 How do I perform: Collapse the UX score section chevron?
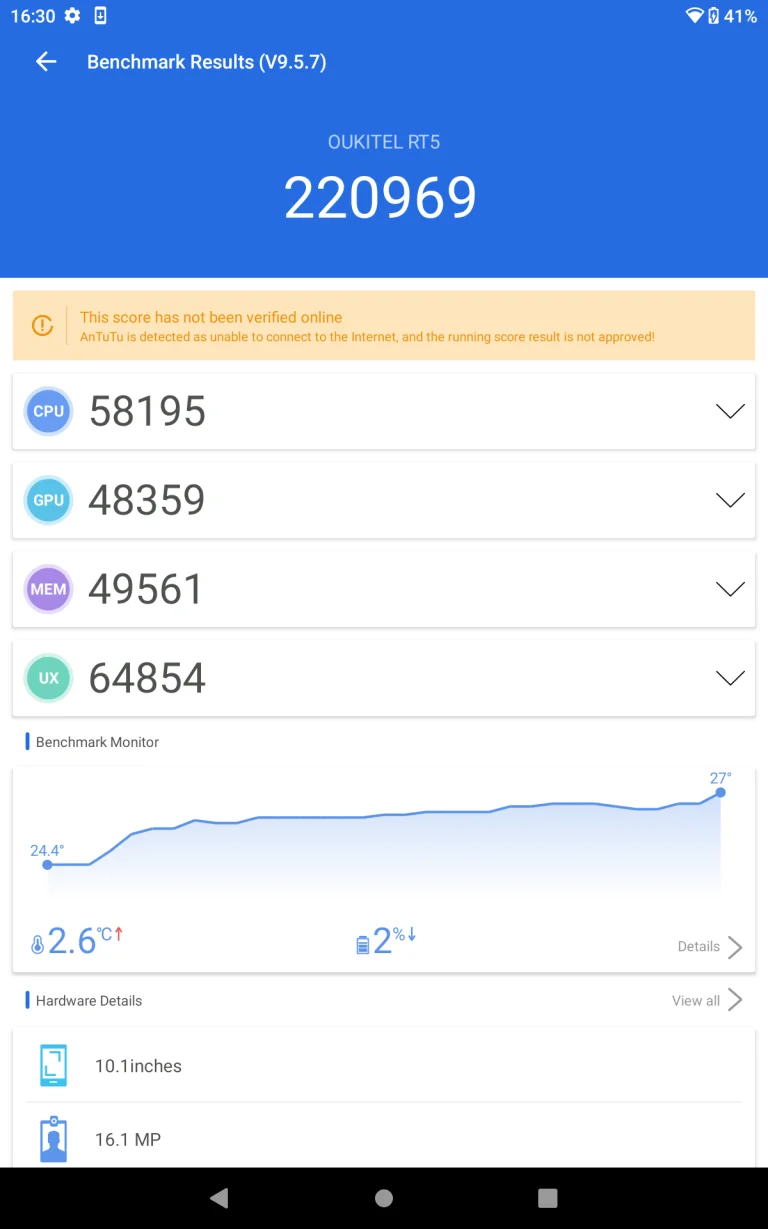pos(730,678)
